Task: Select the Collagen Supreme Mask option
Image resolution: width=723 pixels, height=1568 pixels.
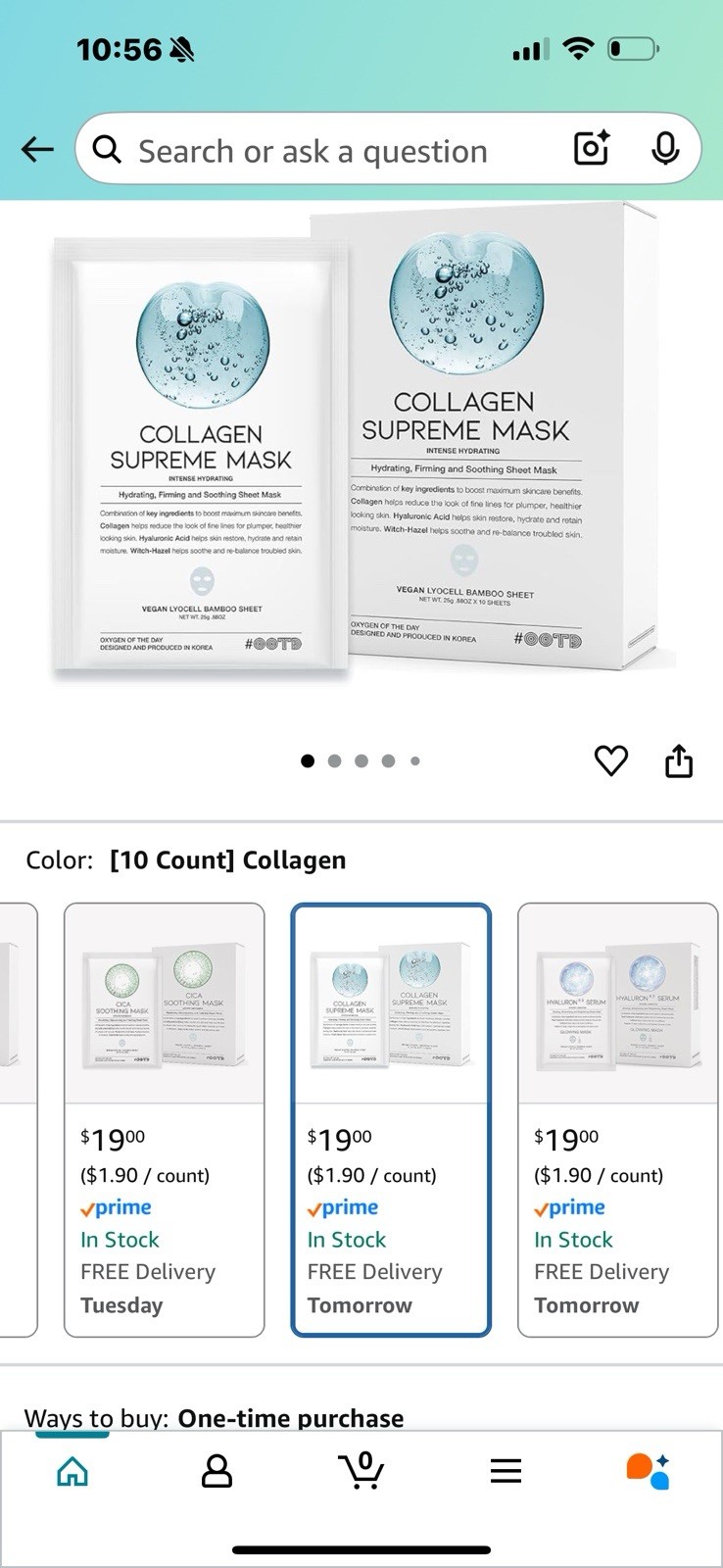Action: [391, 1119]
